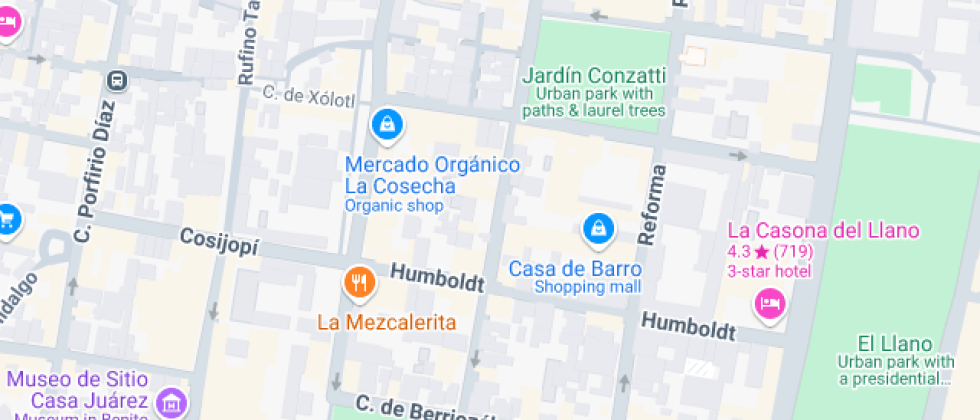
Task: Select the Jardín Conzatti park label
Action: 594,75
